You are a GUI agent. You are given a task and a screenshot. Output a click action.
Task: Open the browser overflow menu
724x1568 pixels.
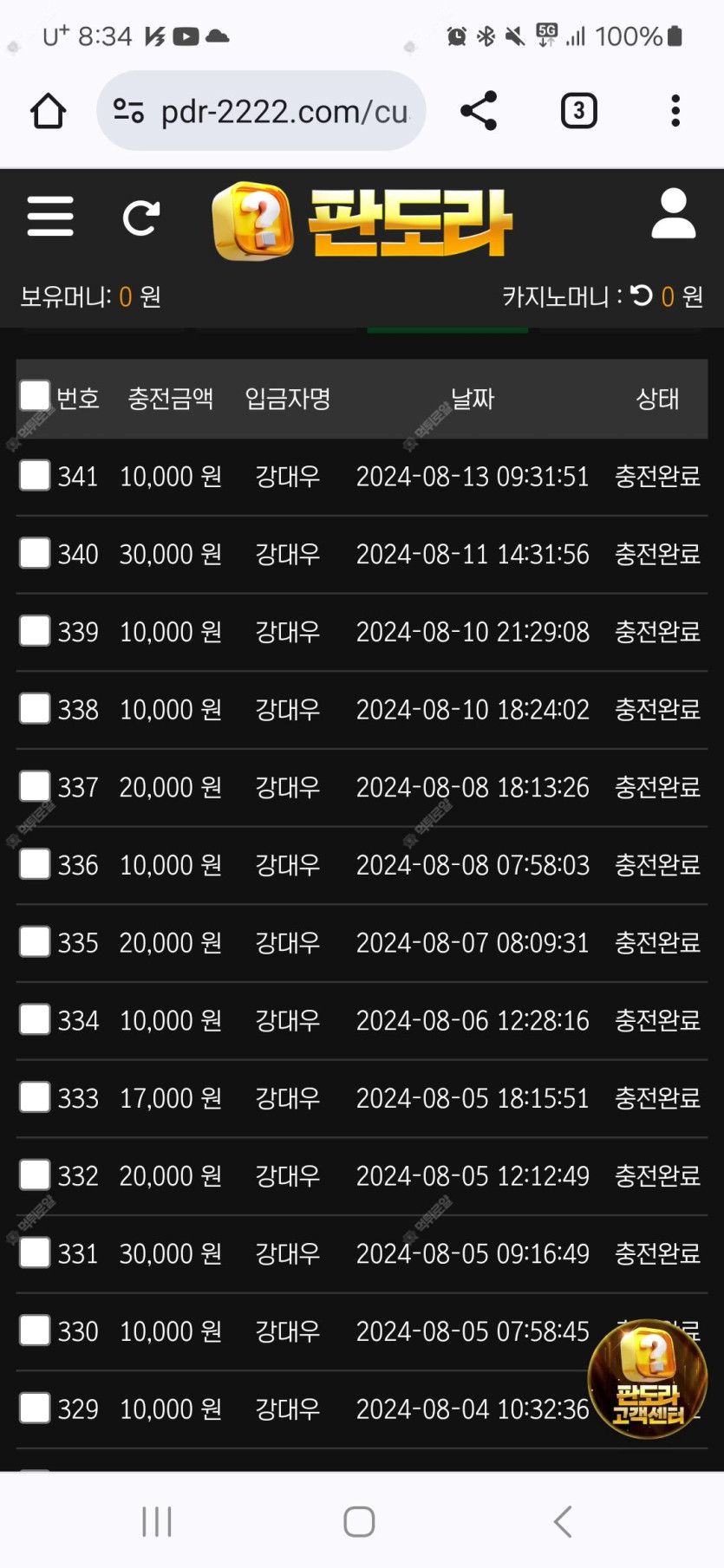[x=675, y=111]
